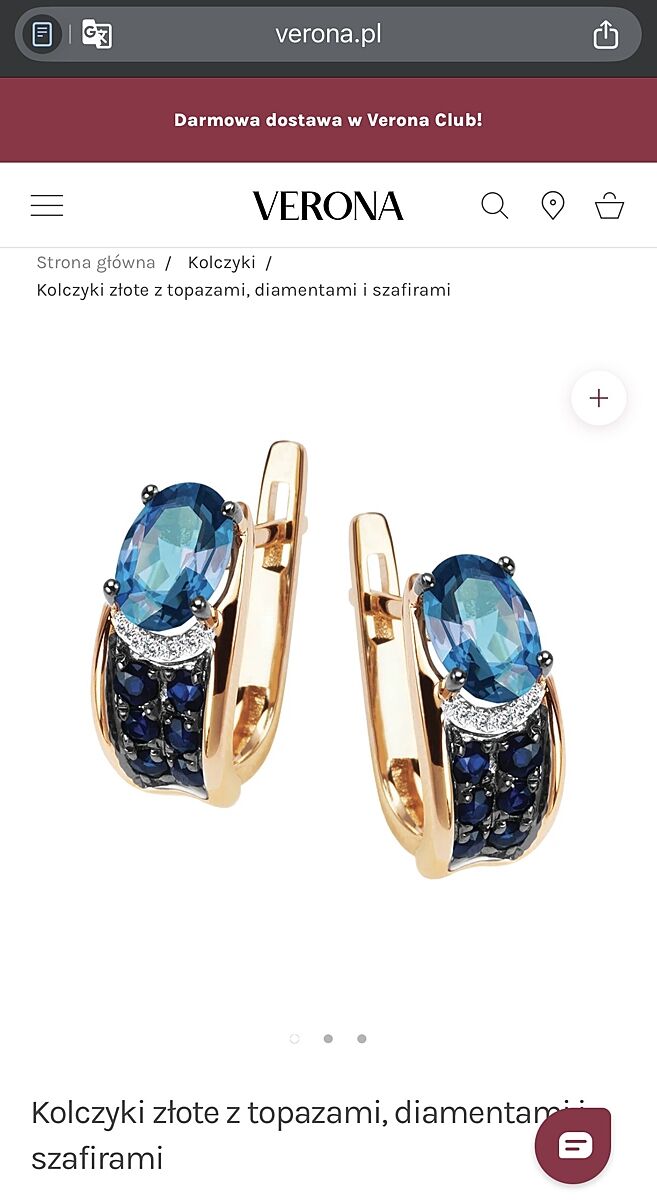This screenshot has height=1200, width=657.
Task: Open the earrings product photo
Action: (328, 660)
